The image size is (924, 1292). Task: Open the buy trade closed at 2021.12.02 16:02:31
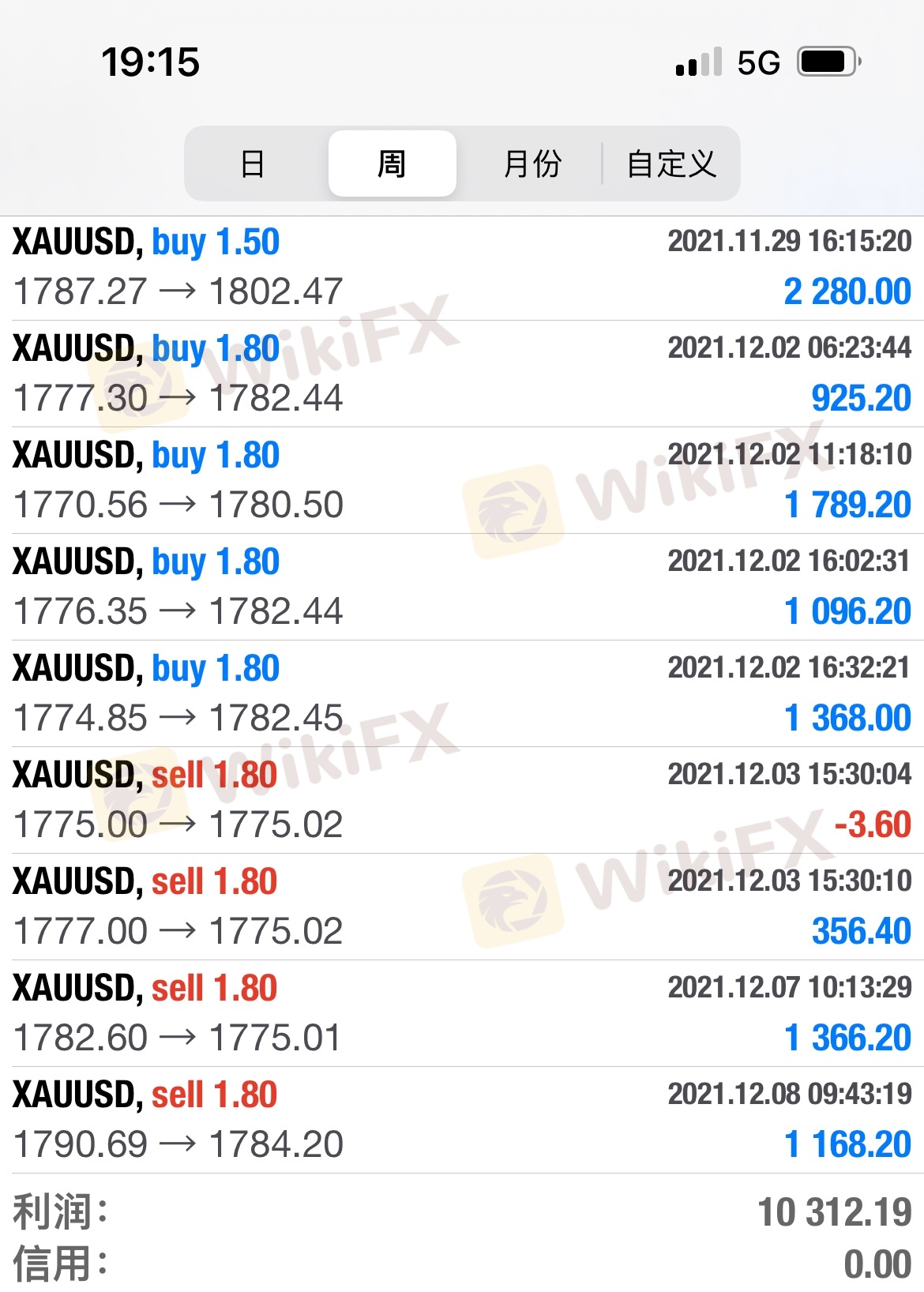[462, 587]
